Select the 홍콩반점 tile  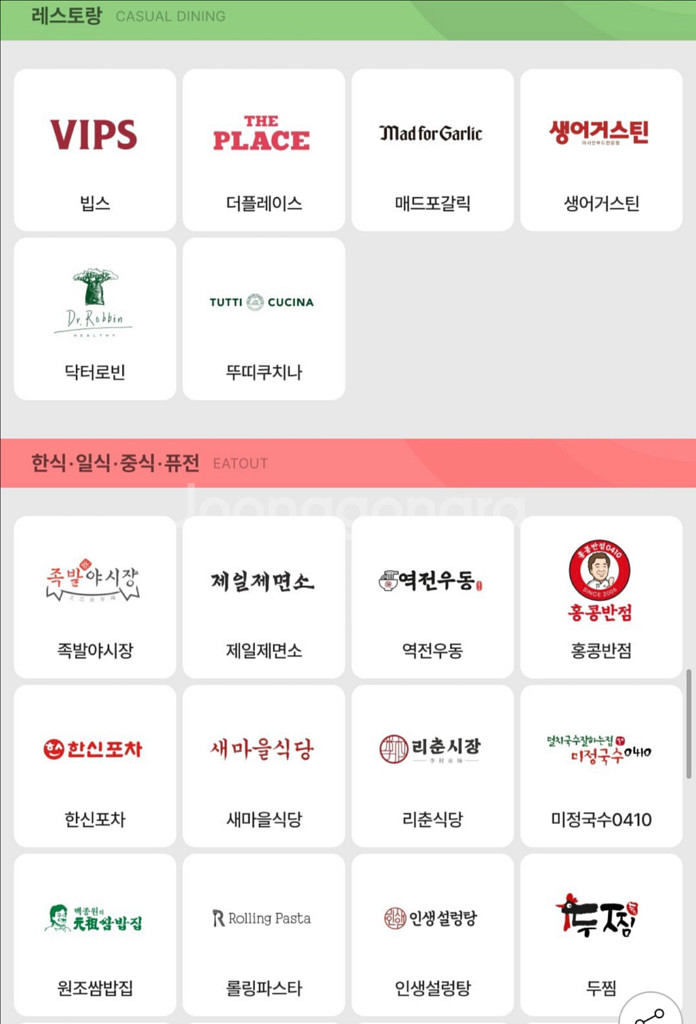point(601,597)
